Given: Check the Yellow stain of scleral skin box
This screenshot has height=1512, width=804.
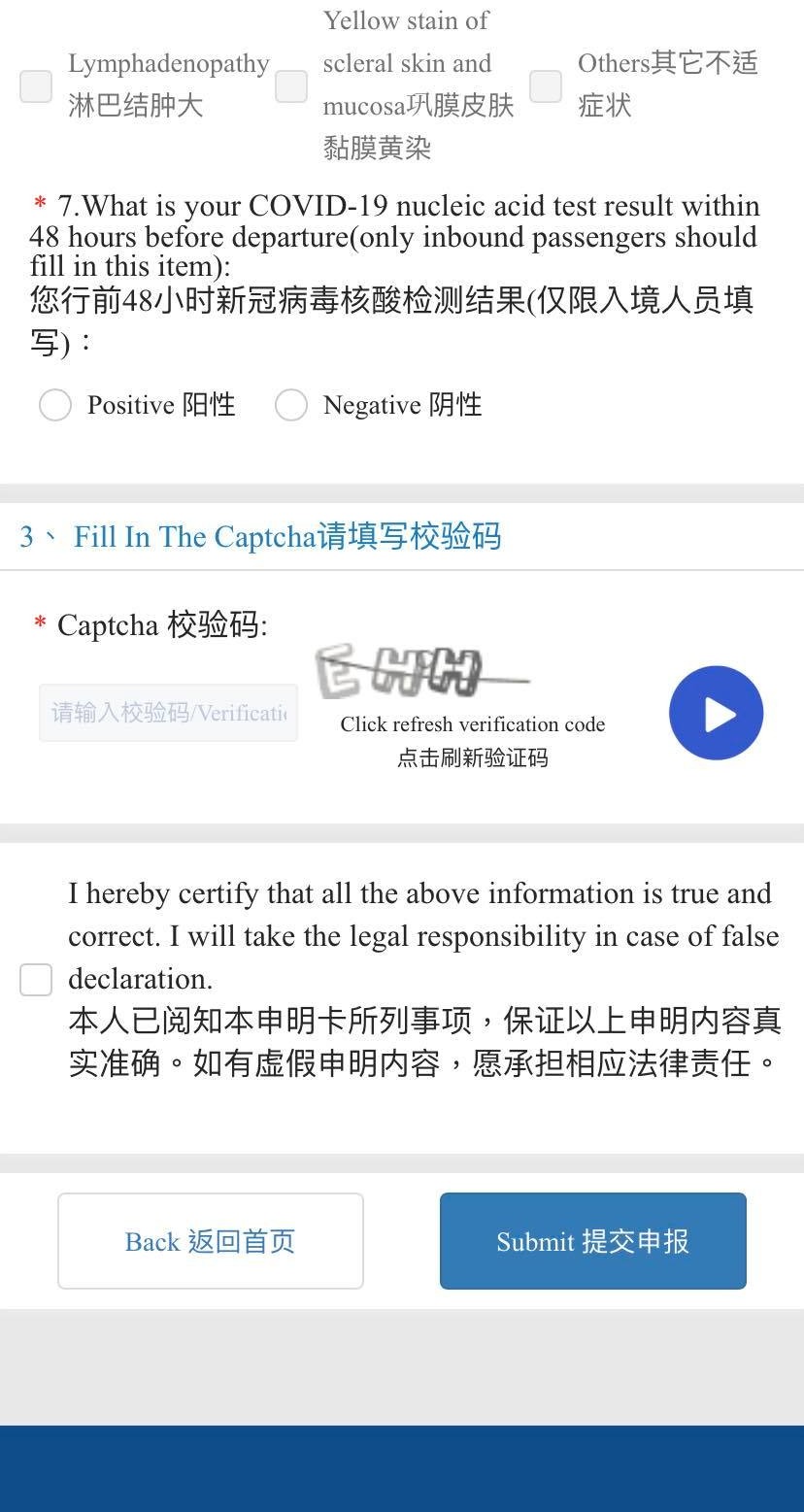Looking at the screenshot, I should pyautogui.click(x=291, y=85).
